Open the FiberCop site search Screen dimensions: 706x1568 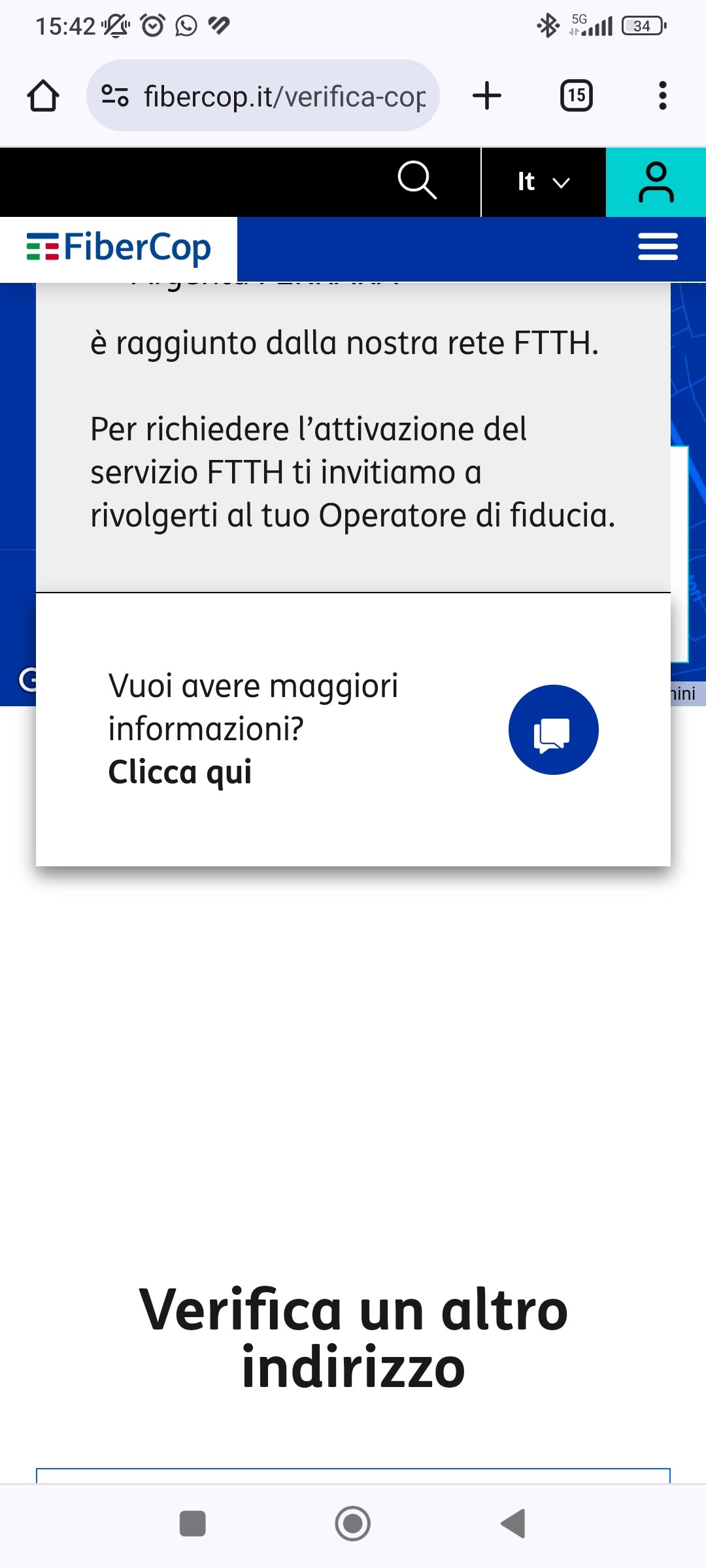click(416, 181)
